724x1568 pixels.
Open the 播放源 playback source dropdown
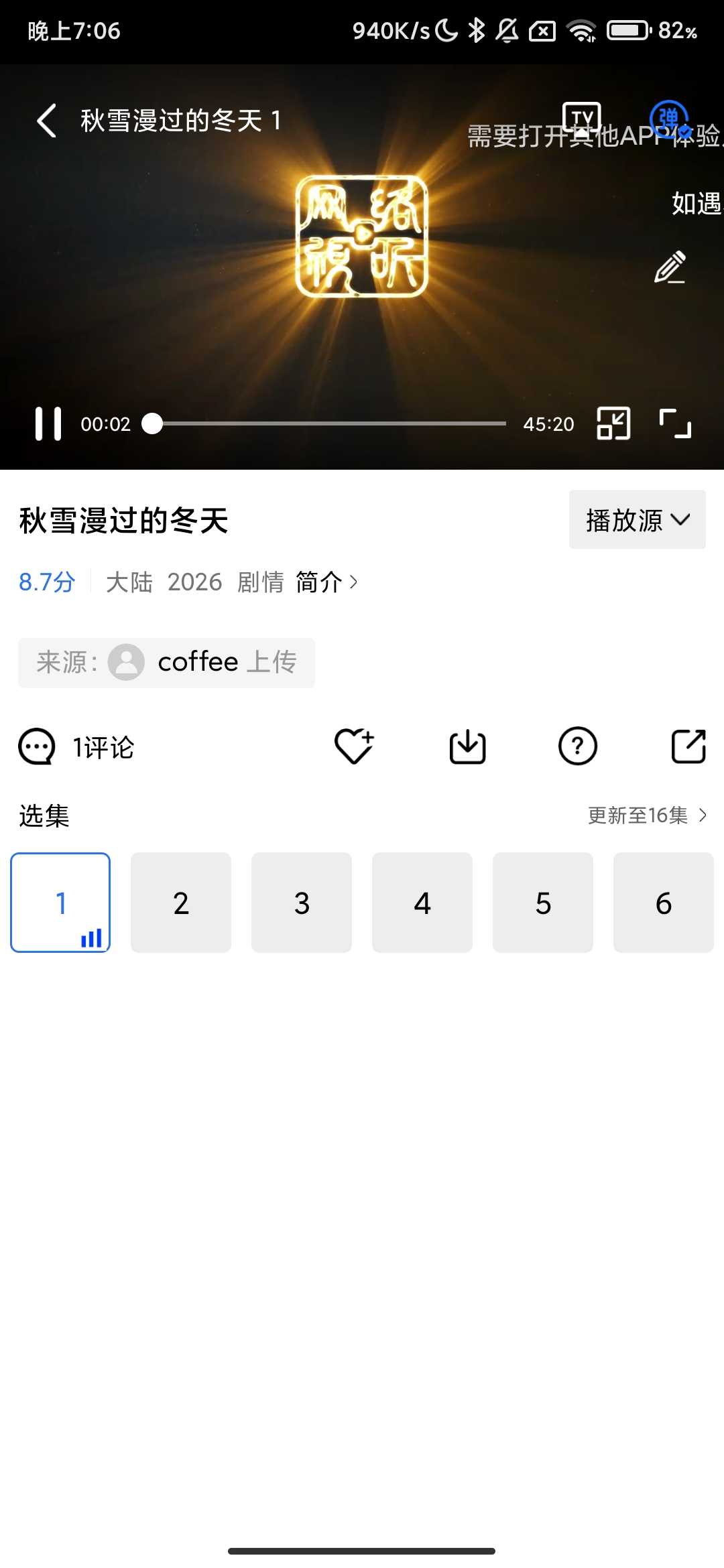pyautogui.click(x=636, y=519)
